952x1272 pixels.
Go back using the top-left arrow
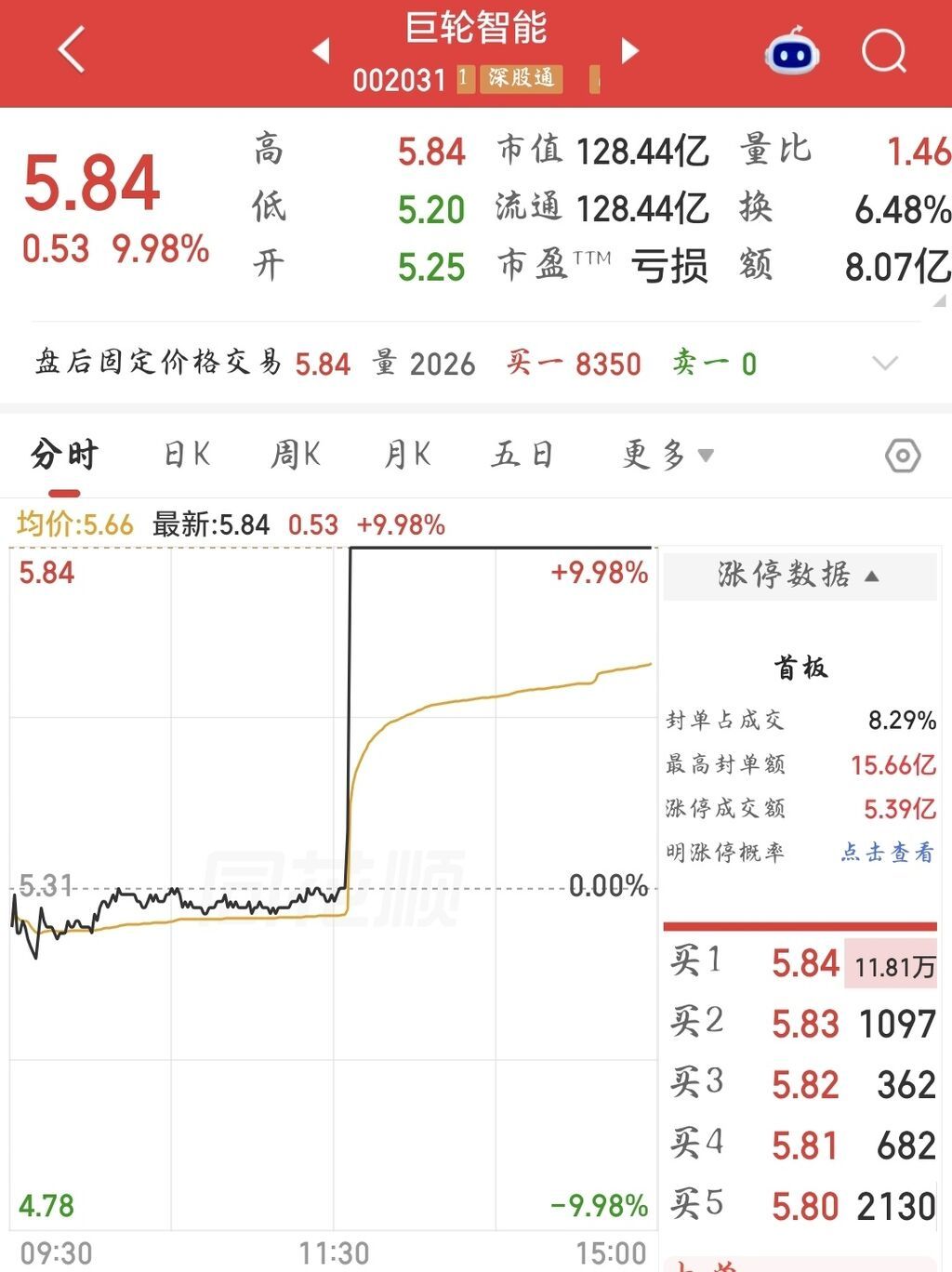(x=72, y=49)
